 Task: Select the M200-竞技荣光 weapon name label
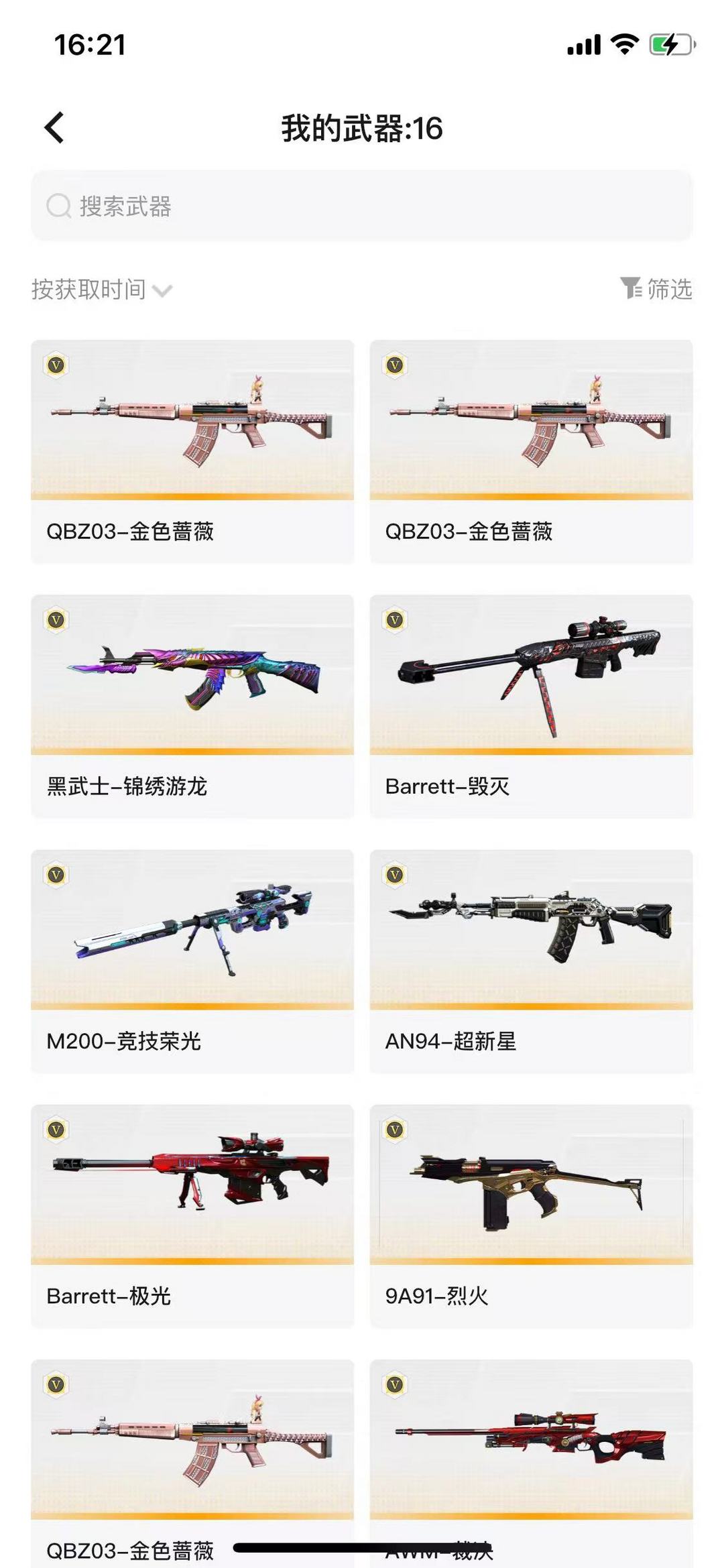[x=124, y=1042]
